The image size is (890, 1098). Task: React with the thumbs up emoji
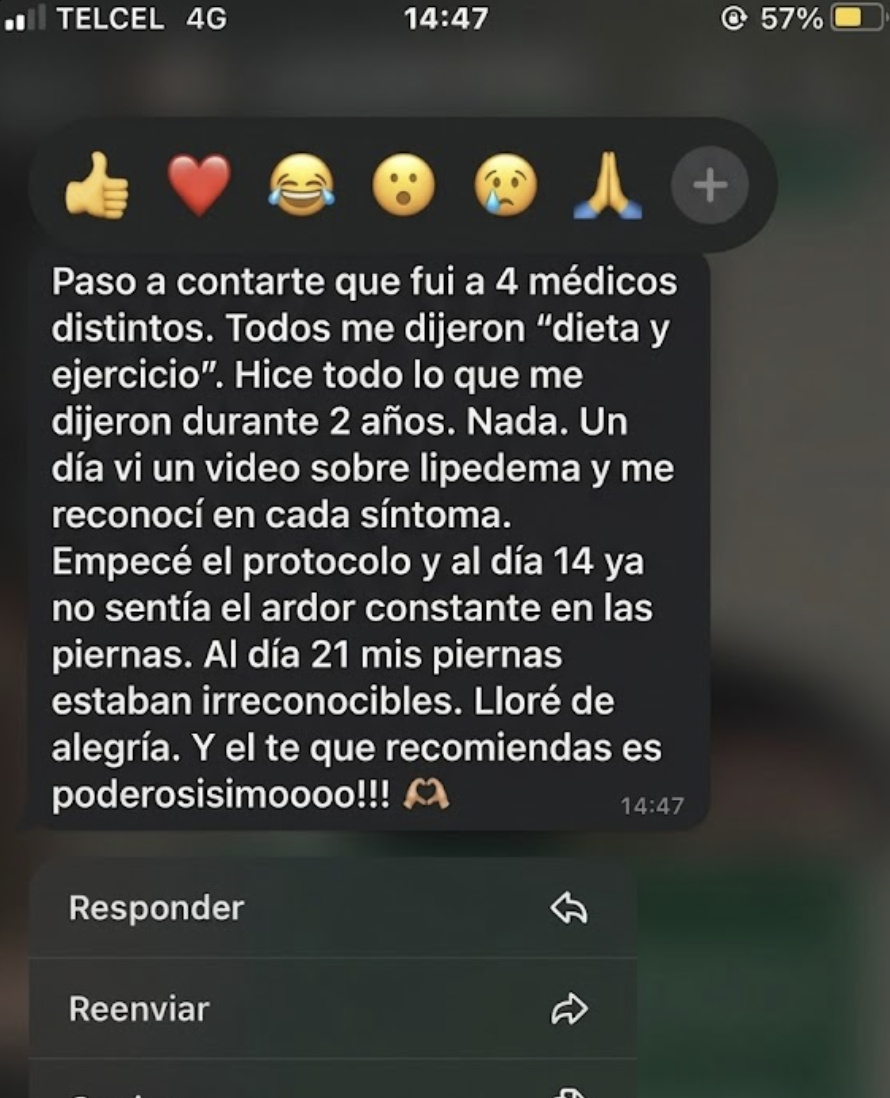point(97,186)
